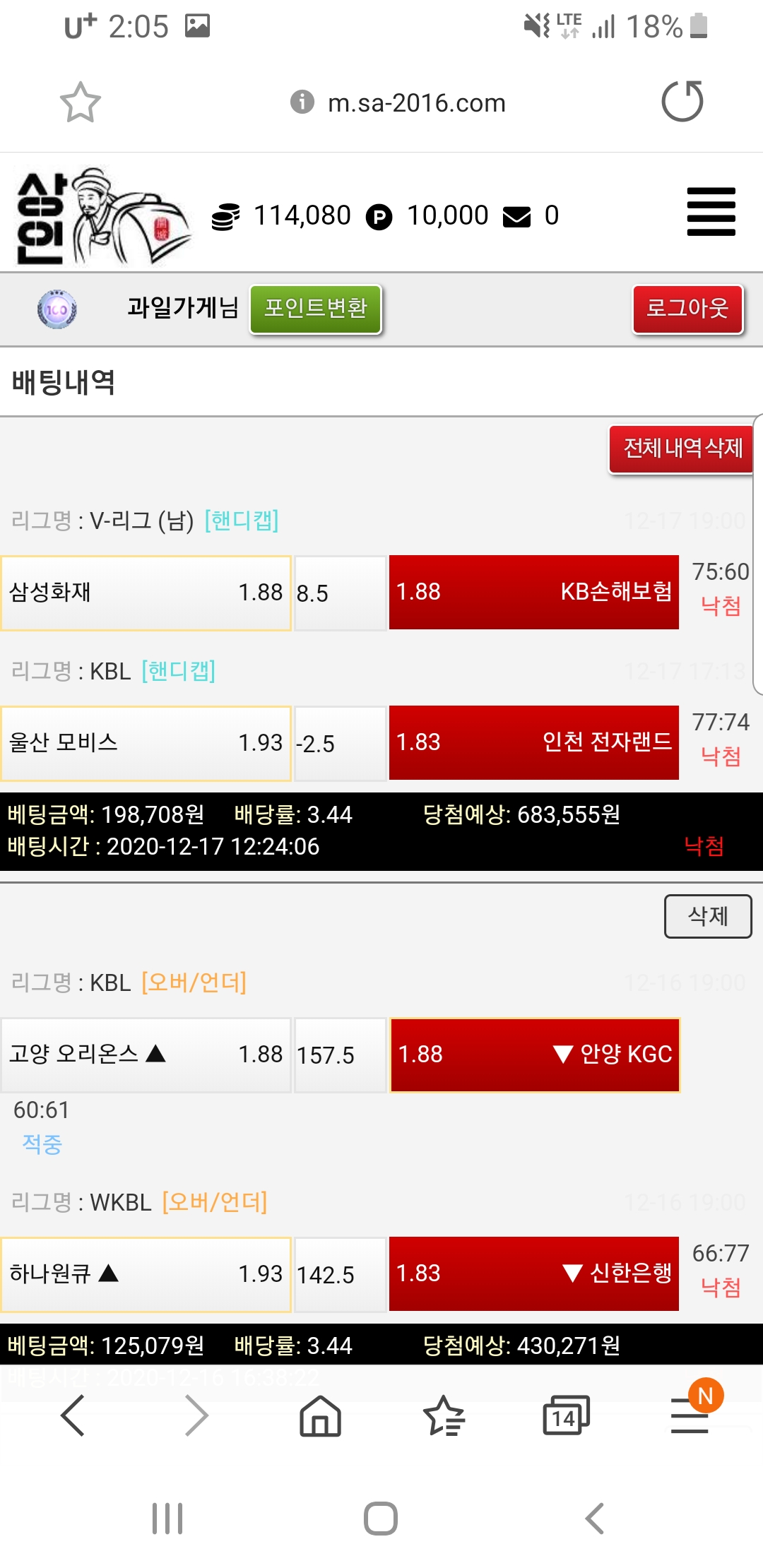This screenshot has height=1568, width=763.
Task: Tap 삭제 to delete this bet record
Action: click(707, 917)
